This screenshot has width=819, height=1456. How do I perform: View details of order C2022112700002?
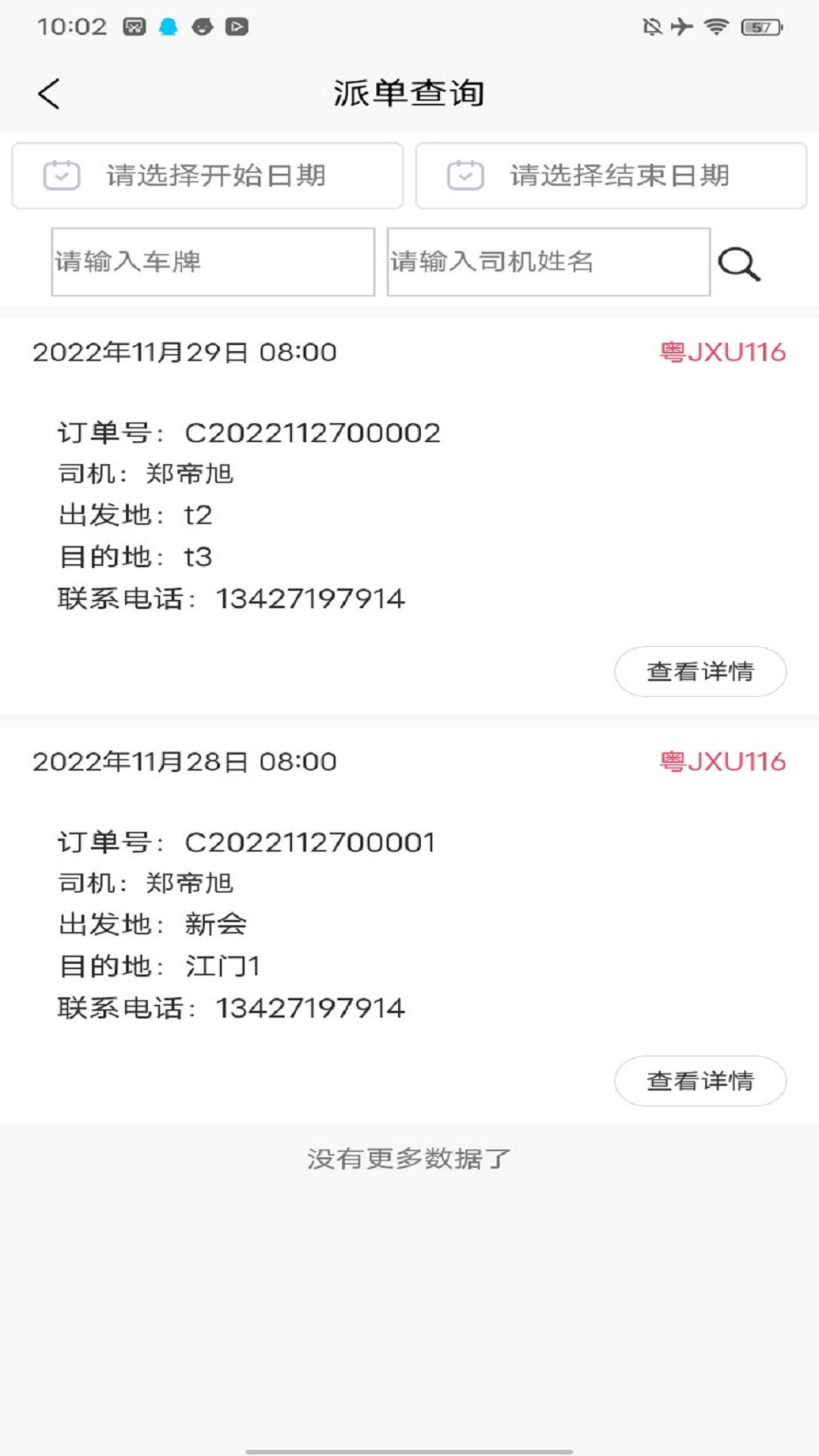[699, 671]
